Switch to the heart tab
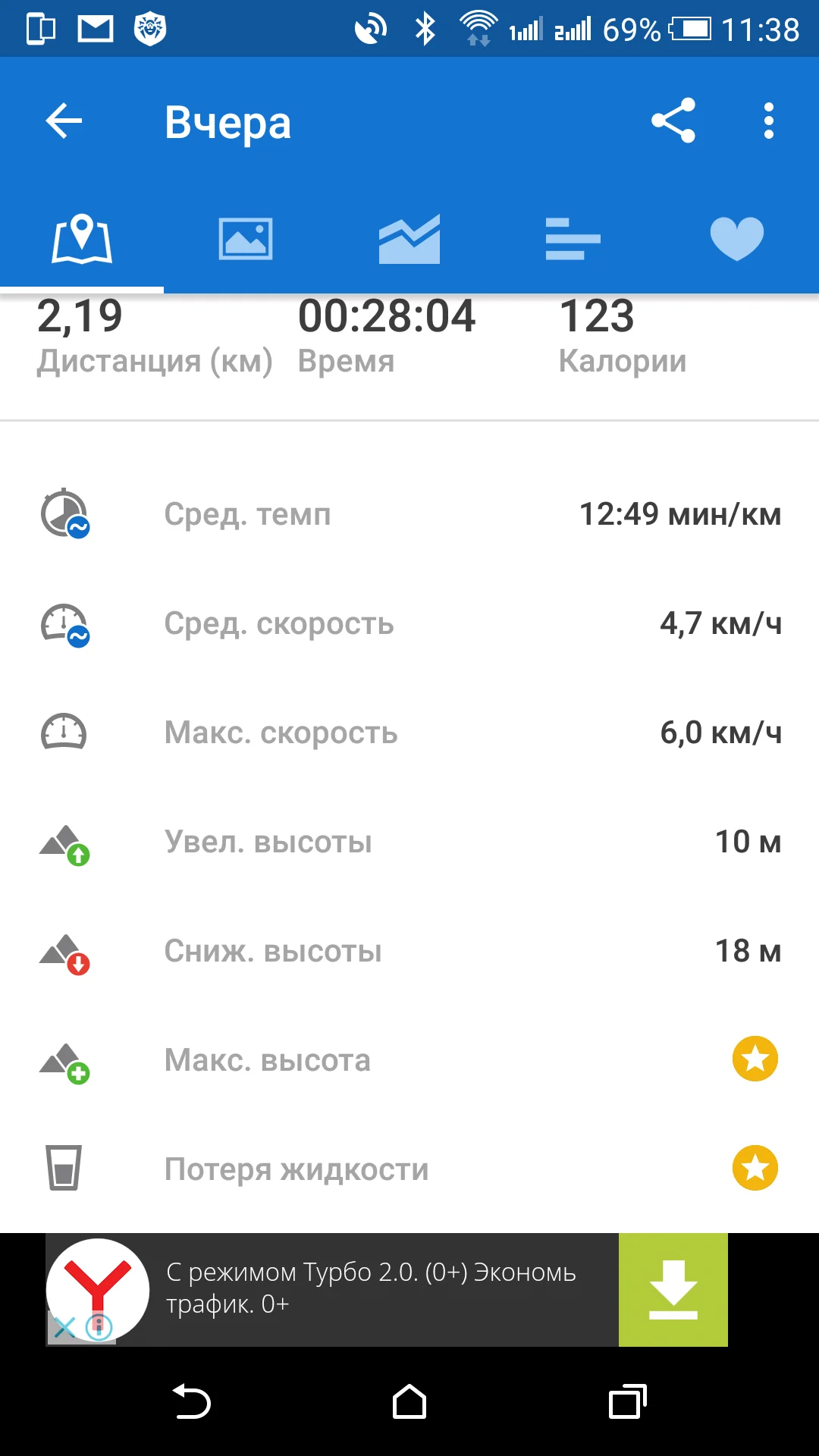Screen dimensions: 819x1456 click(x=736, y=240)
